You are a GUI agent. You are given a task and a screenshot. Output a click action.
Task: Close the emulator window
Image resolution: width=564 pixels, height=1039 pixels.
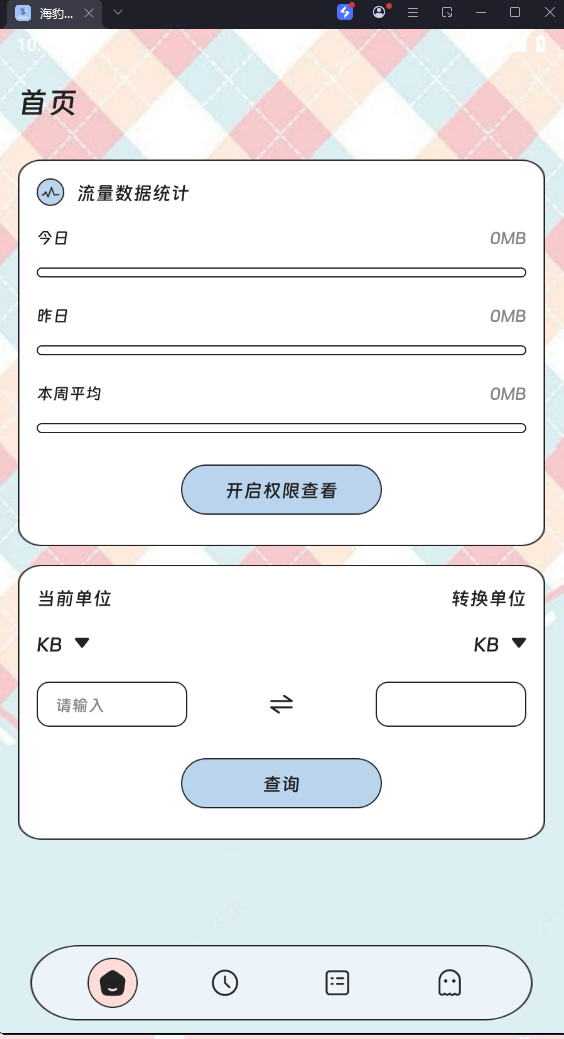point(549,12)
